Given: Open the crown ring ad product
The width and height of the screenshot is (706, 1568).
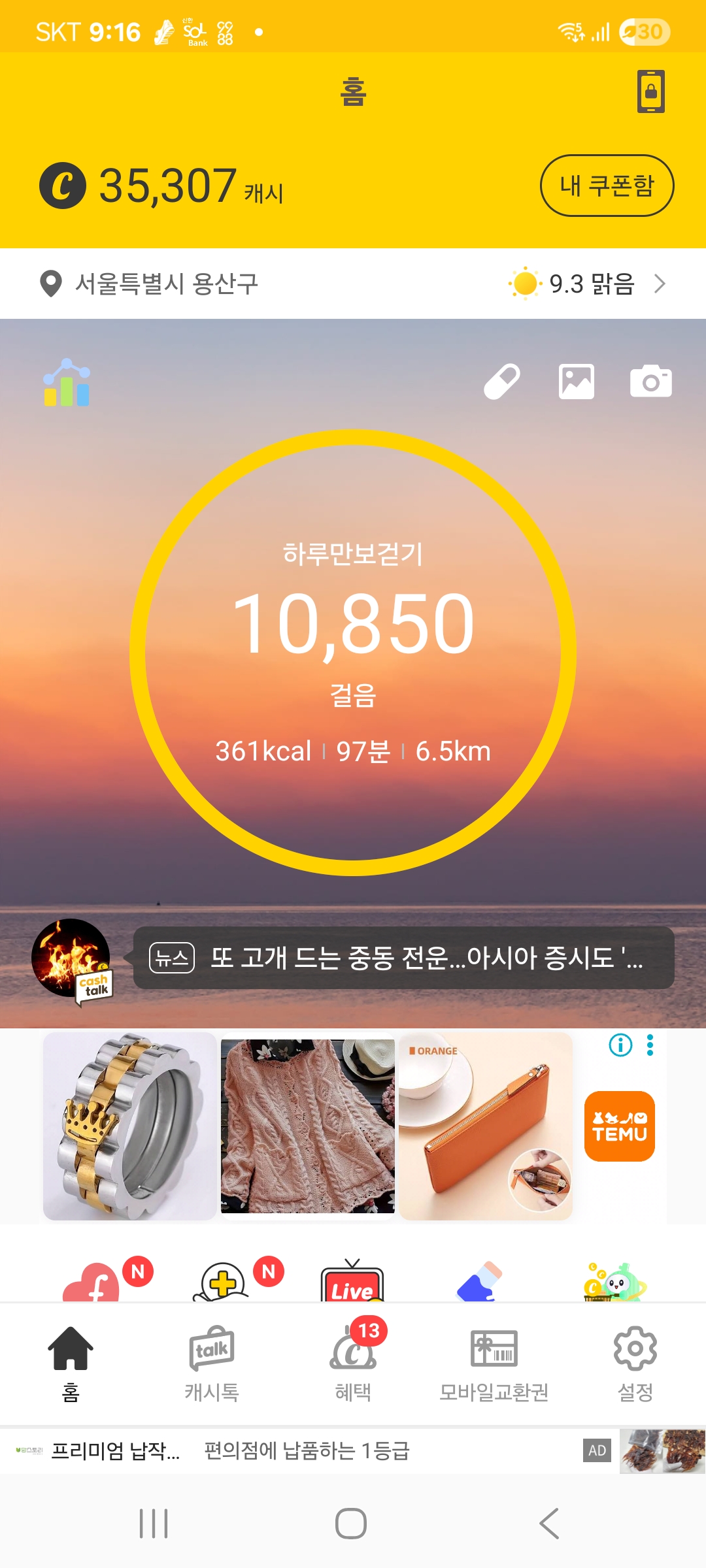Looking at the screenshot, I should pos(129,1126).
